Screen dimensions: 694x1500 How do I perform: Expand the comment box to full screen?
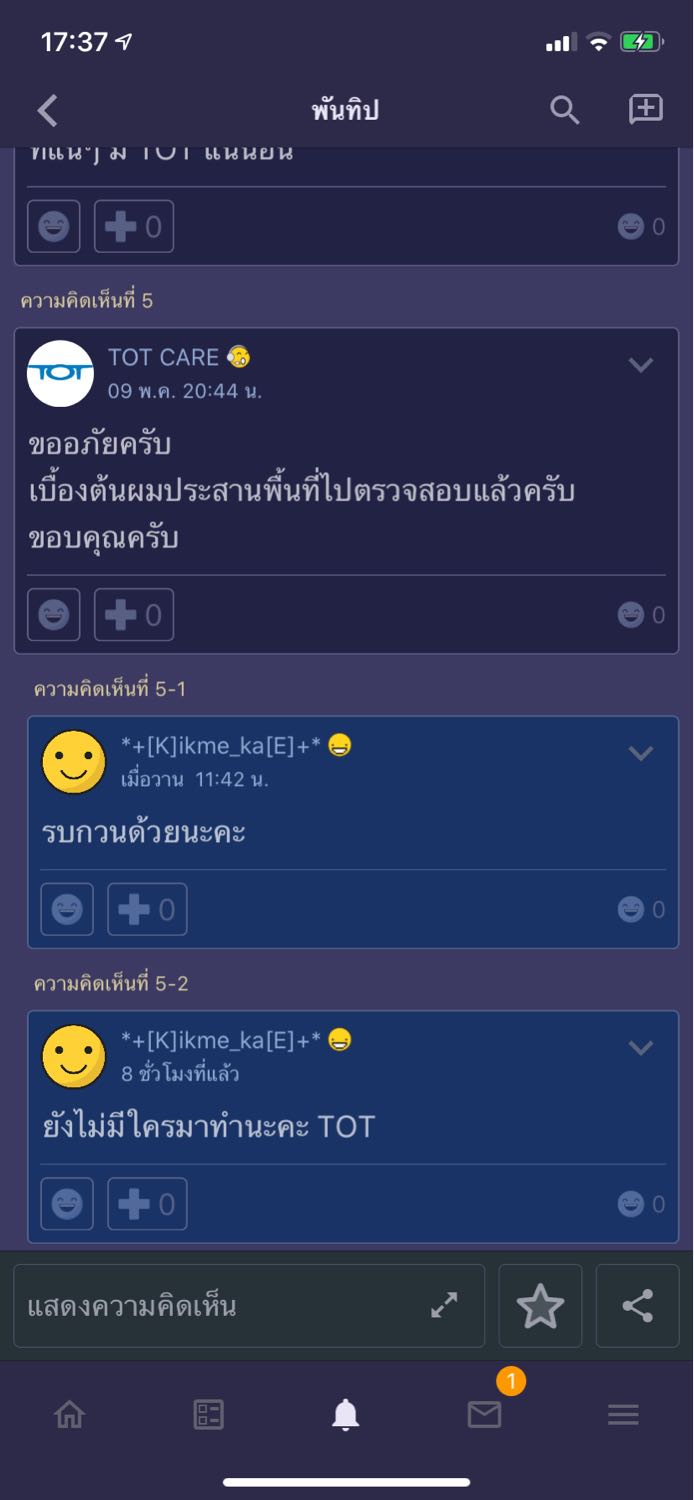pyautogui.click(x=444, y=1306)
